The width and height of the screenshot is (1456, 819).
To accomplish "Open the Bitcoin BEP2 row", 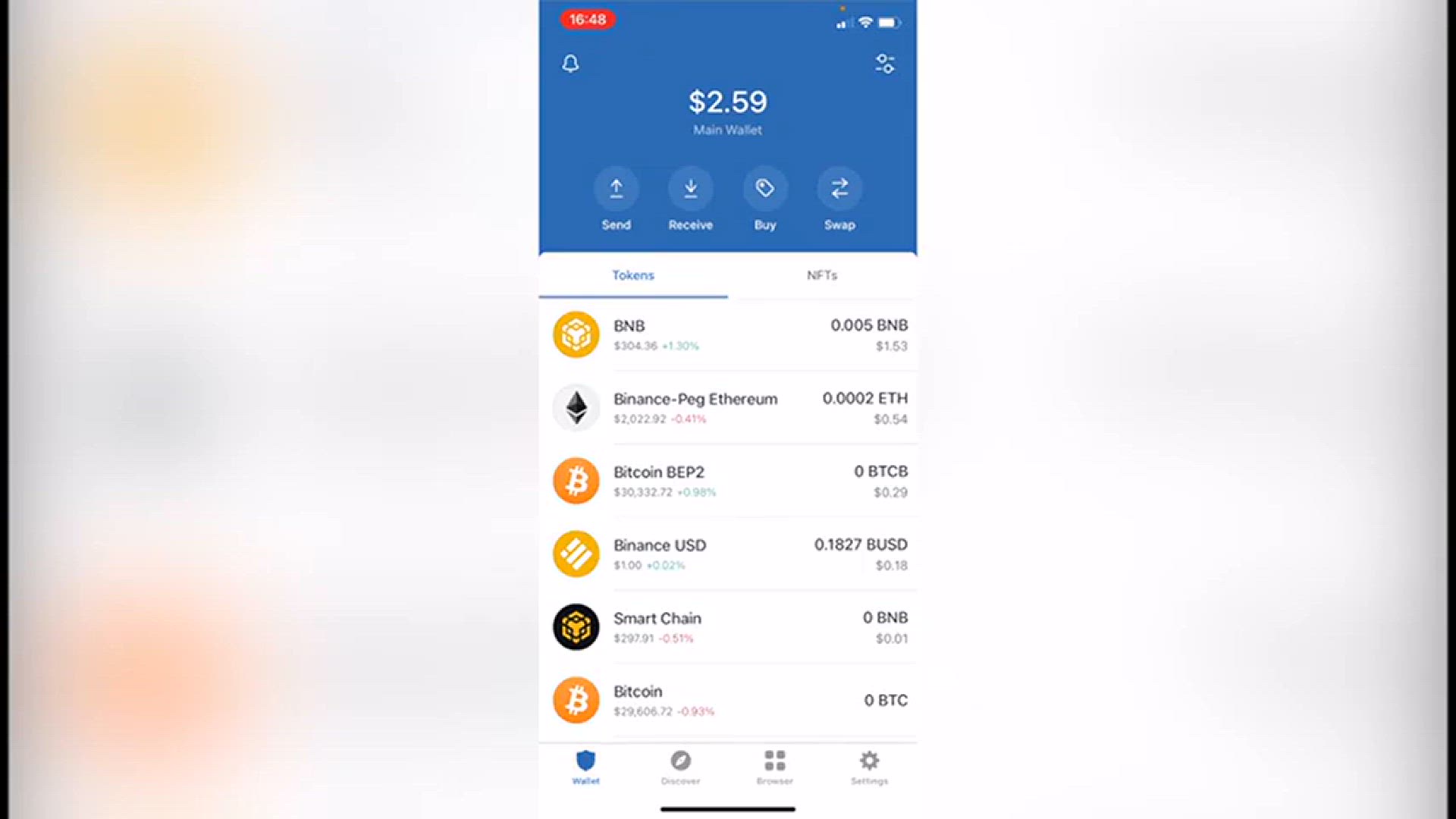I will point(728,481).
